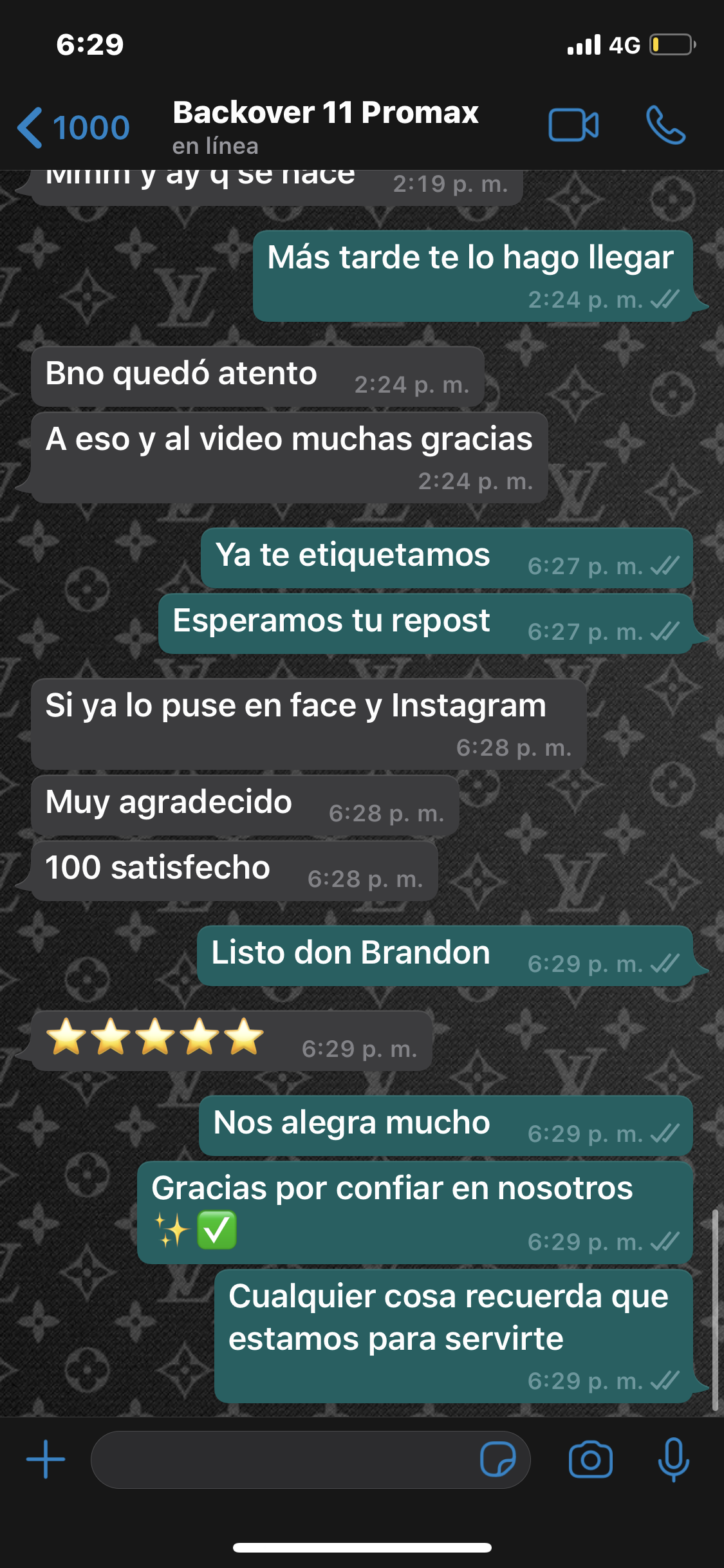
Task: Open the camera to send a photo
Action: click(590, 1459)
